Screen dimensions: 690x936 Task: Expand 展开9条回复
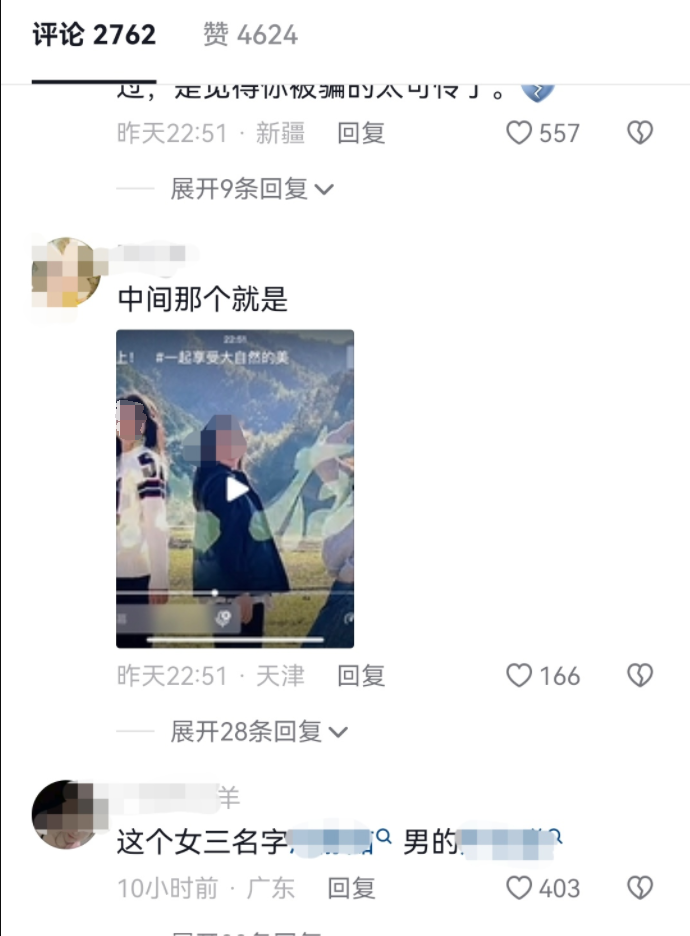250,188
